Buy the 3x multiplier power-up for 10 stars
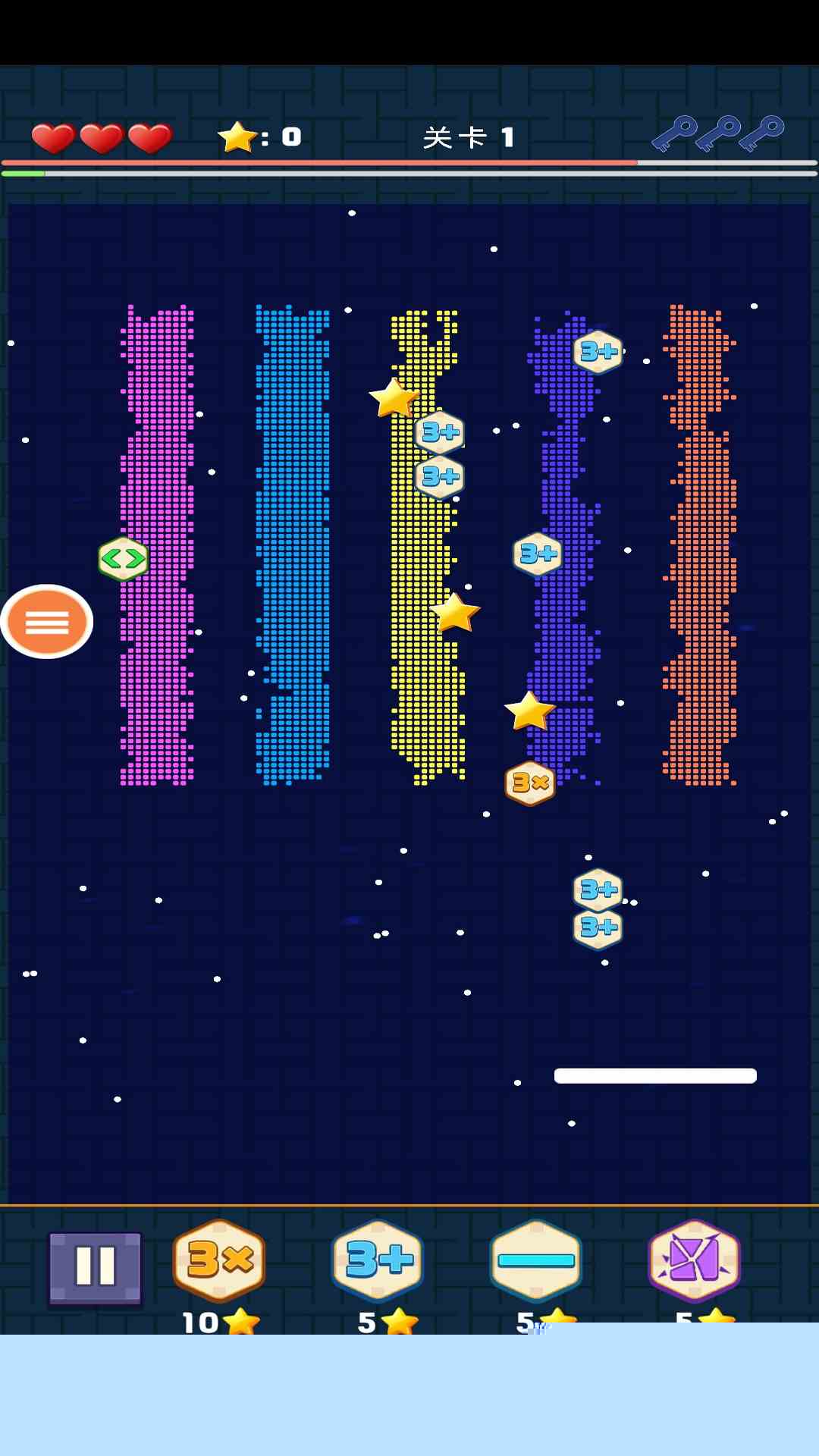 (x=219, y=1260)
